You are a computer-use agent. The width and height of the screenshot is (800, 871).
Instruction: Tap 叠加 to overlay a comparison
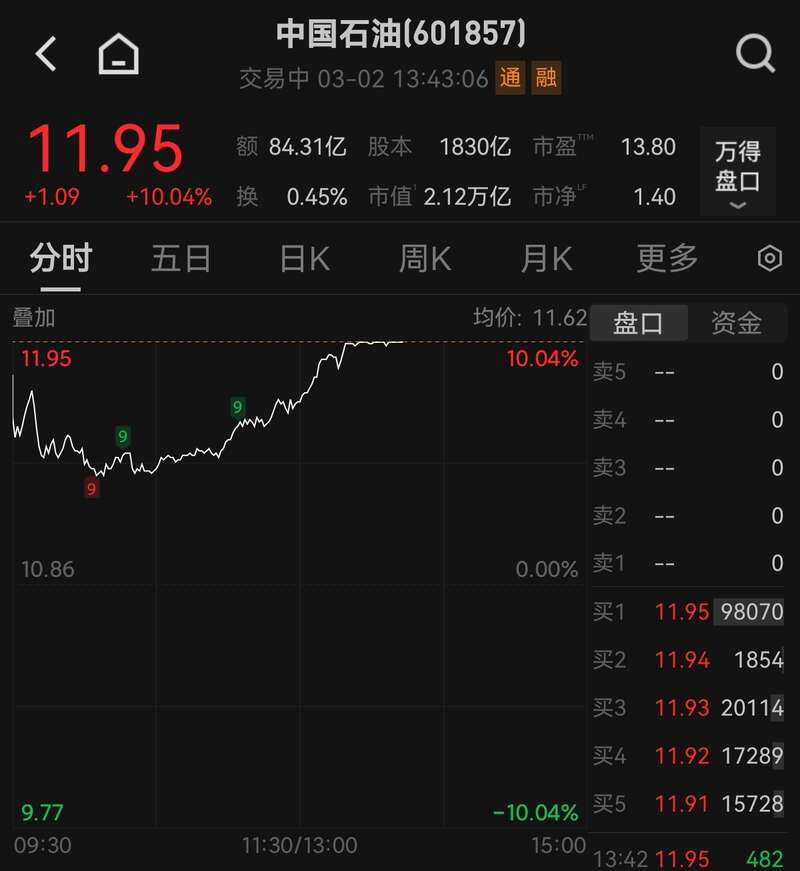pyautogui.click(x=34, y=318)
